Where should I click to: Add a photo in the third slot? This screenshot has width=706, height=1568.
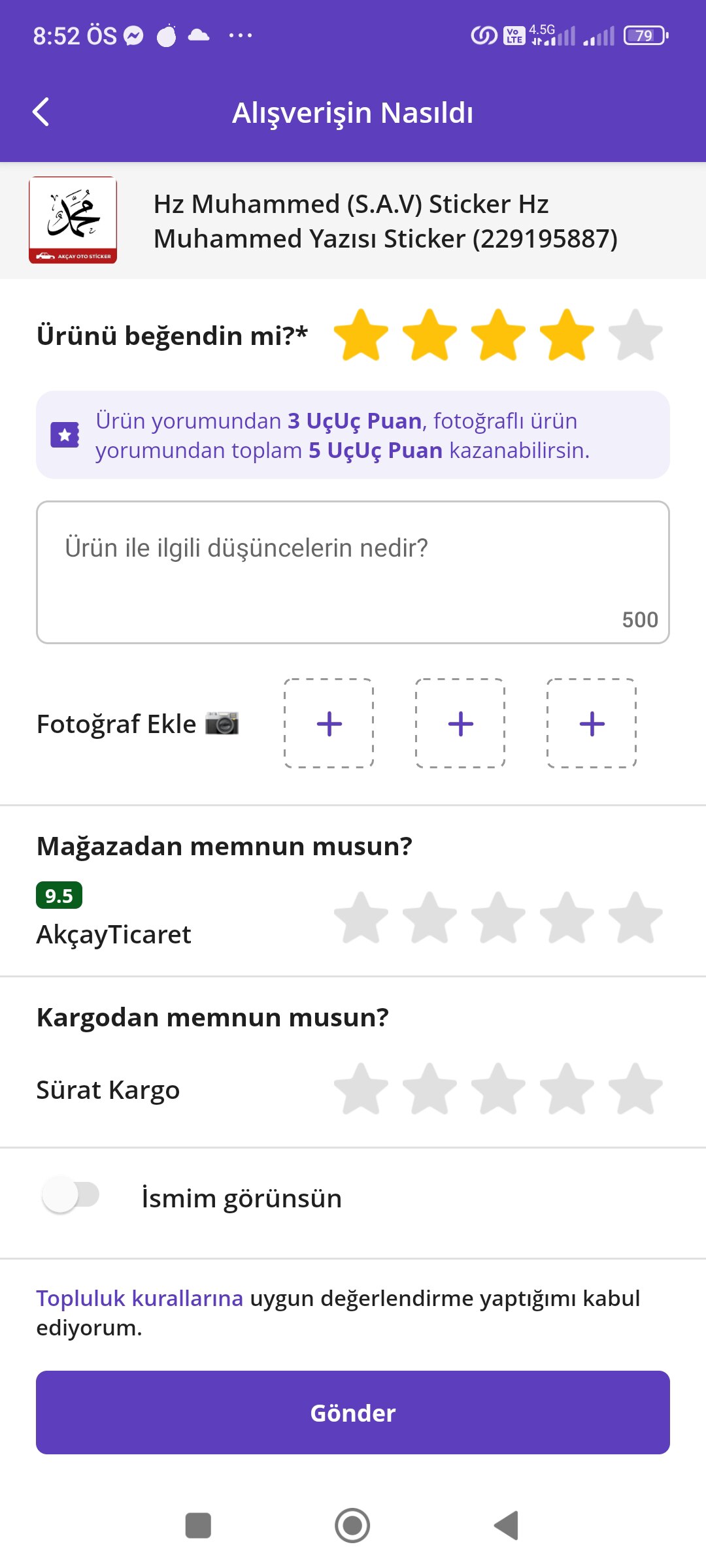(592, 723)
